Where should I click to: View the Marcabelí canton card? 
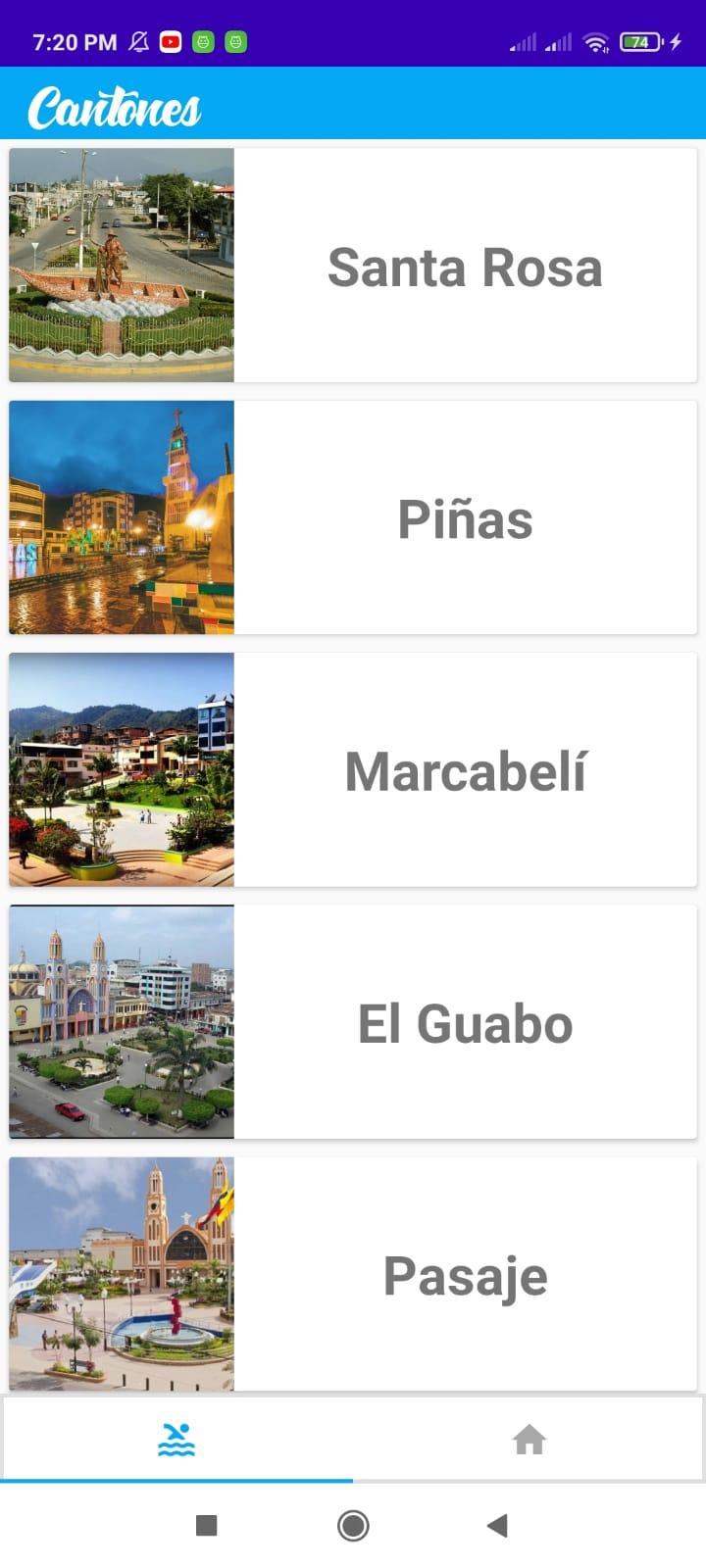[353, 770]
